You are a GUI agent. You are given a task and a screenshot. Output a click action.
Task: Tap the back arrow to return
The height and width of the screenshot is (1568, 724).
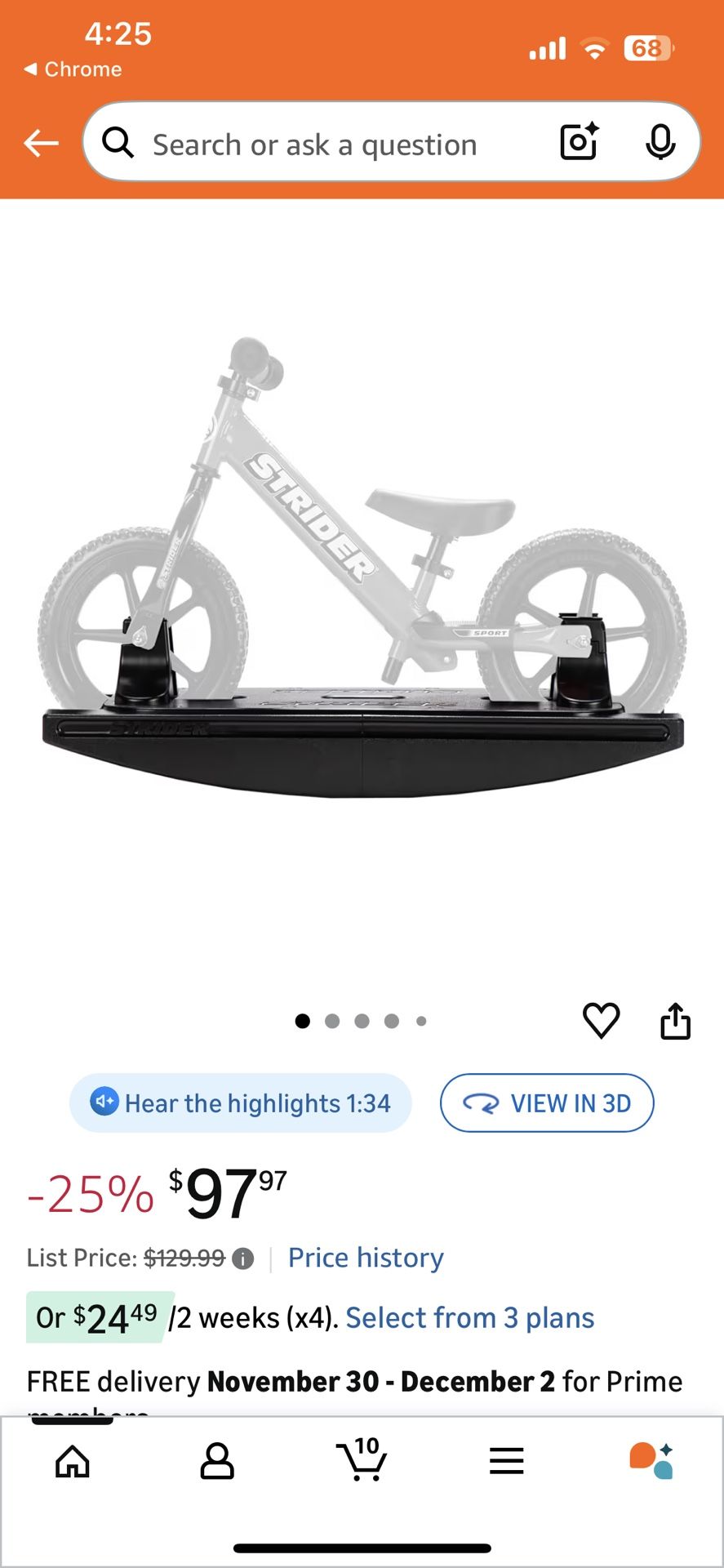[40, 142]
